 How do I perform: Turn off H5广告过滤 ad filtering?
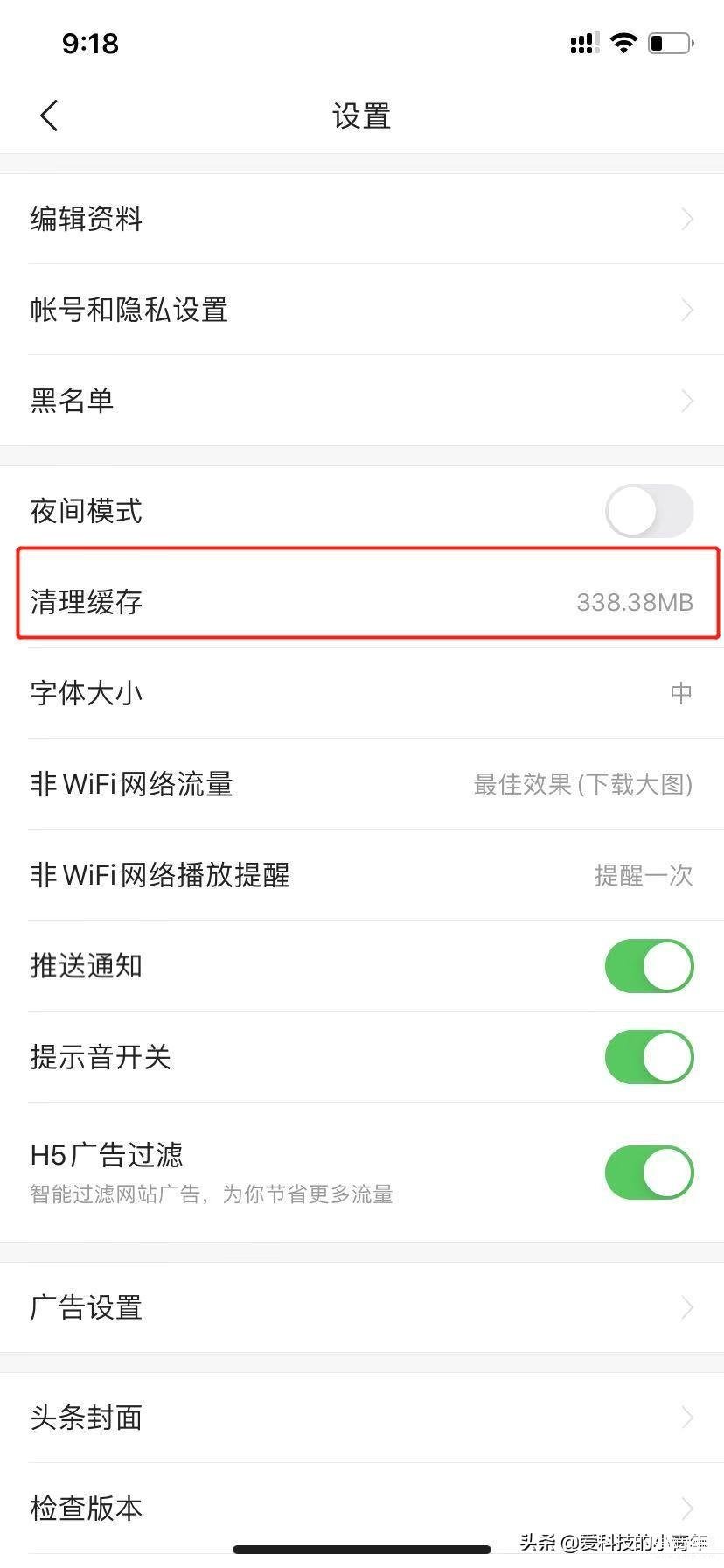649,1172
